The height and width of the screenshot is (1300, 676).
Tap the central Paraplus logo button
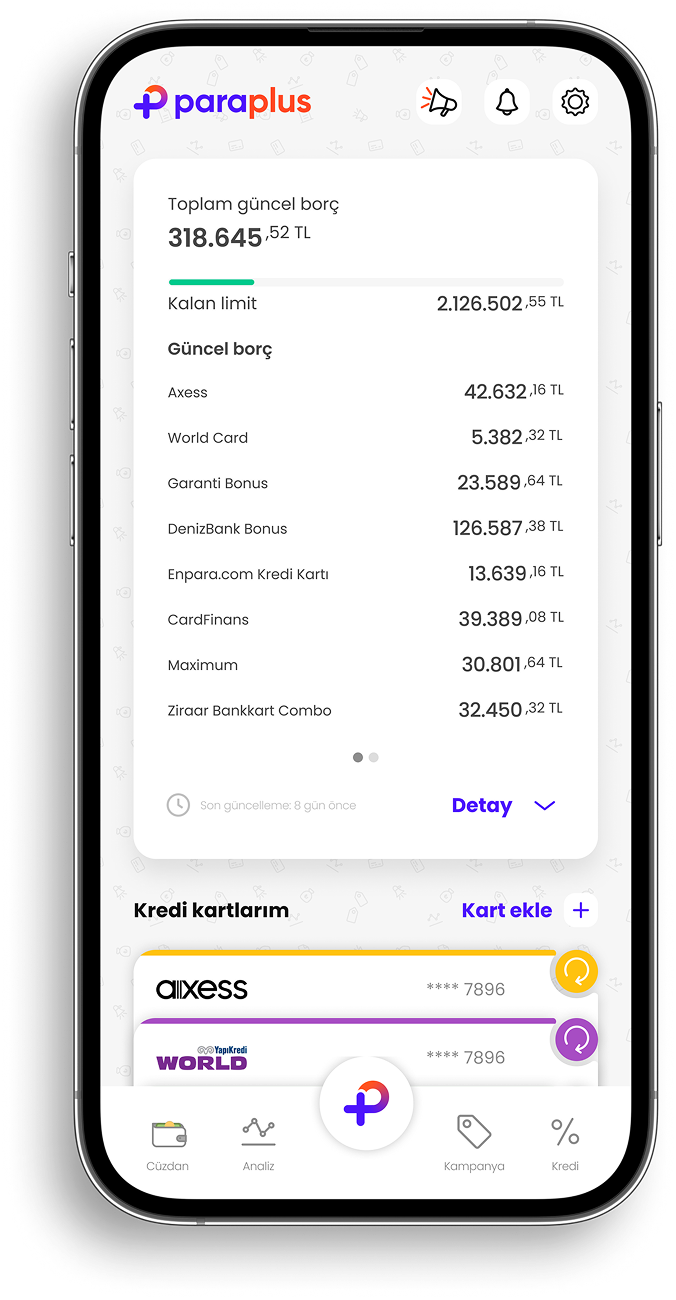point(366,1103)
